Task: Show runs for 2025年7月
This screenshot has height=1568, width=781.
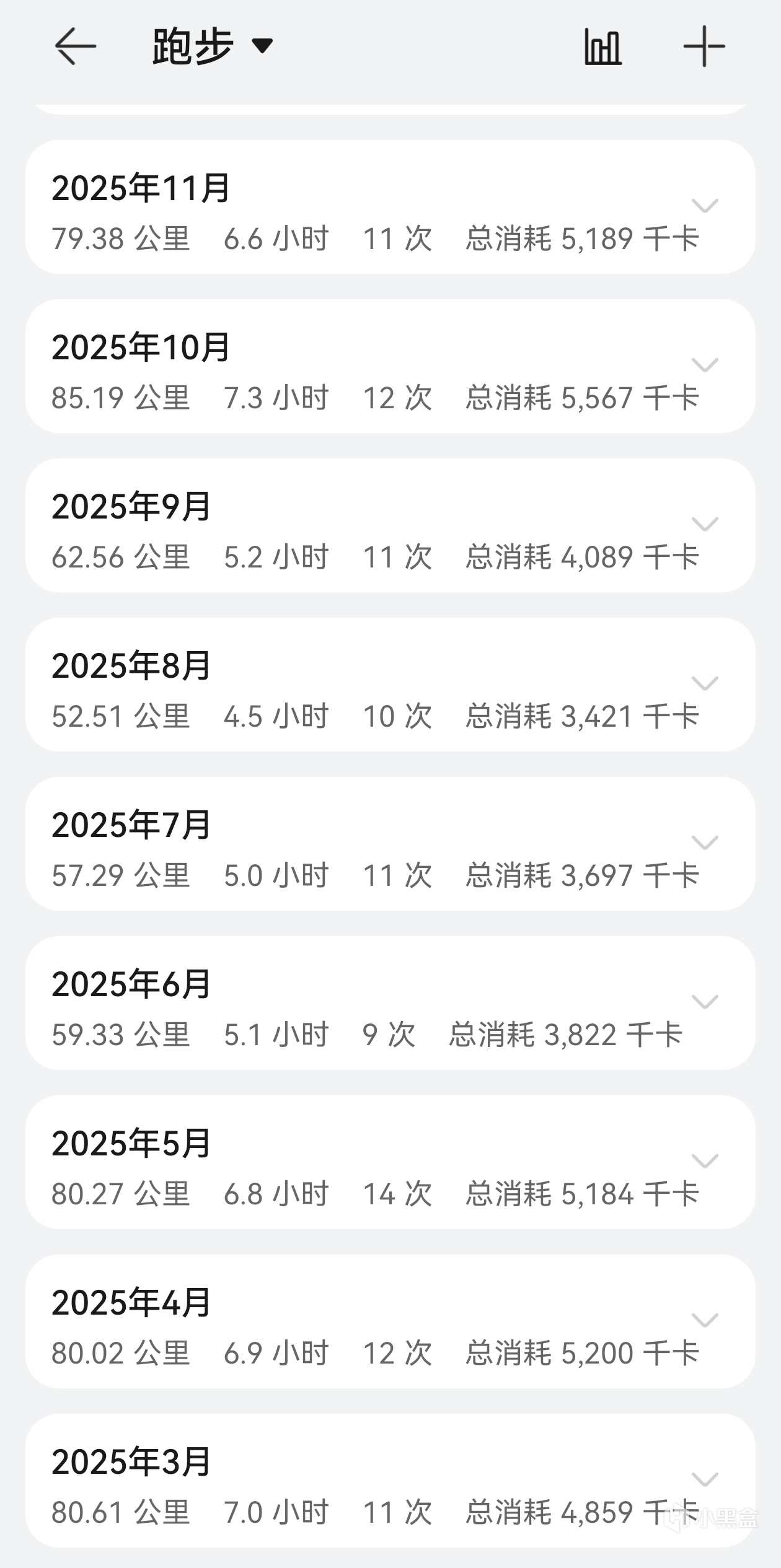Action: pos(704,842)
